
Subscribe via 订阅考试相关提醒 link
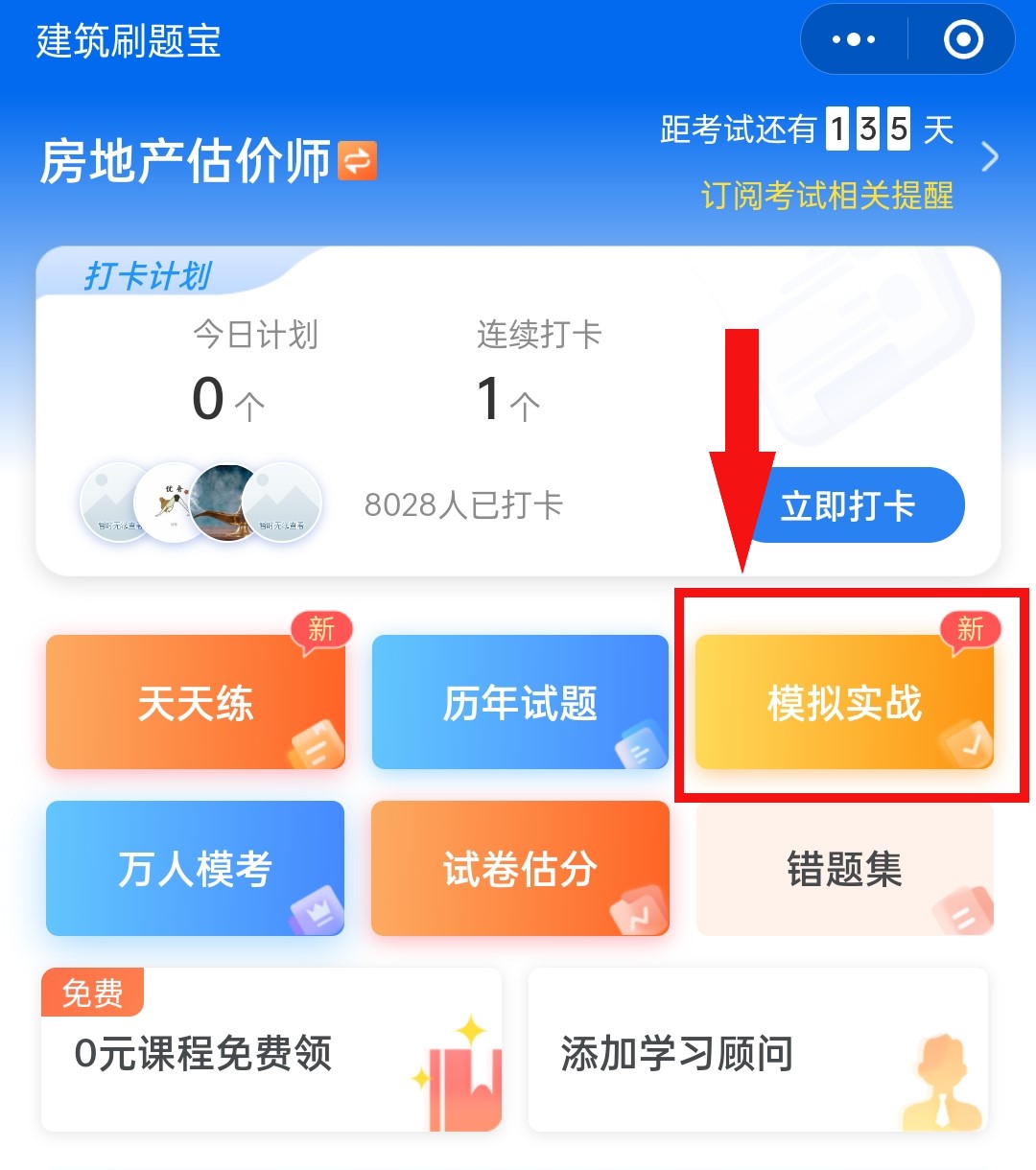click(x=827, y=196)
